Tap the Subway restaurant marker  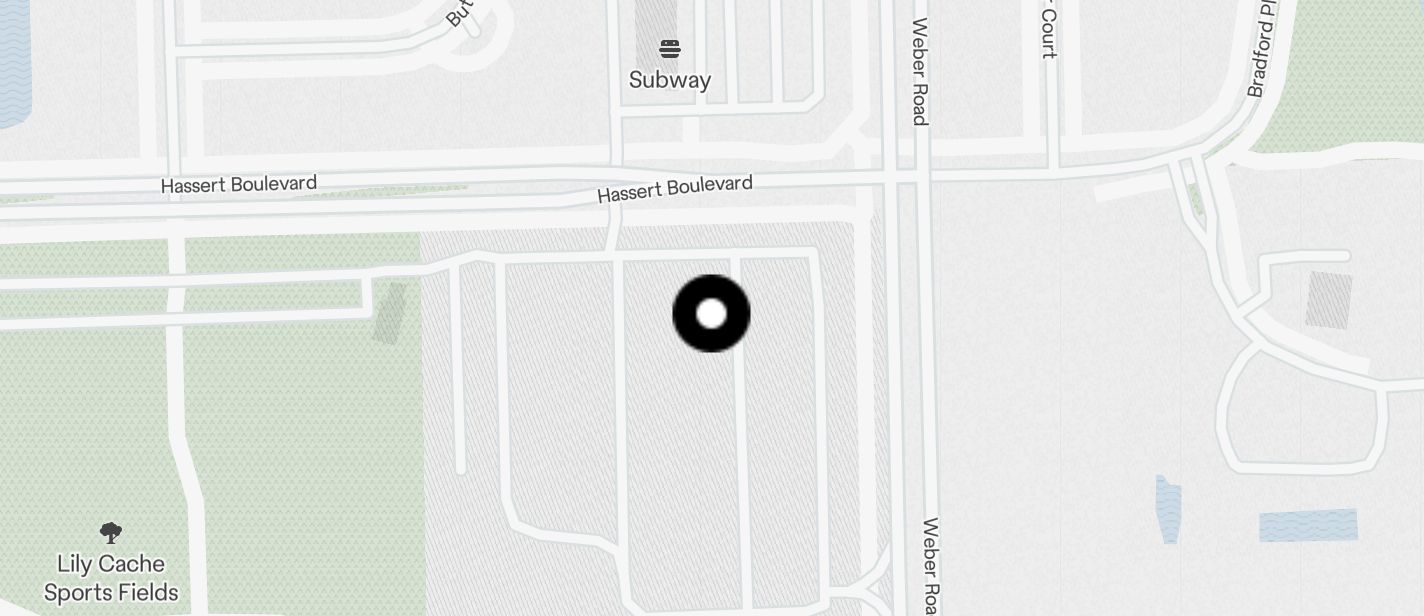tap(670, 50)
